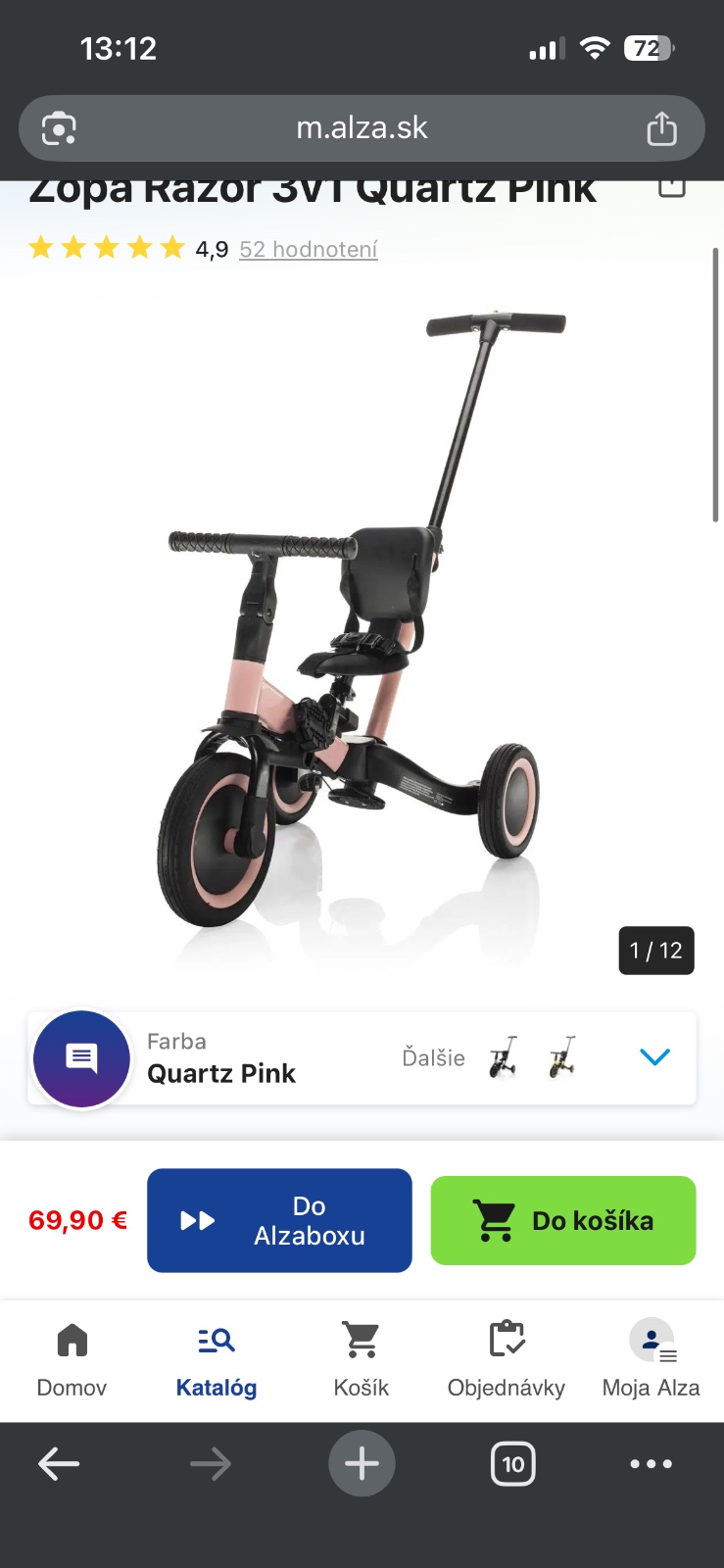The width and height of the screenshot is (724, 1568).
Task: Open the browser camera scan icon
Action: click(59, 128)
